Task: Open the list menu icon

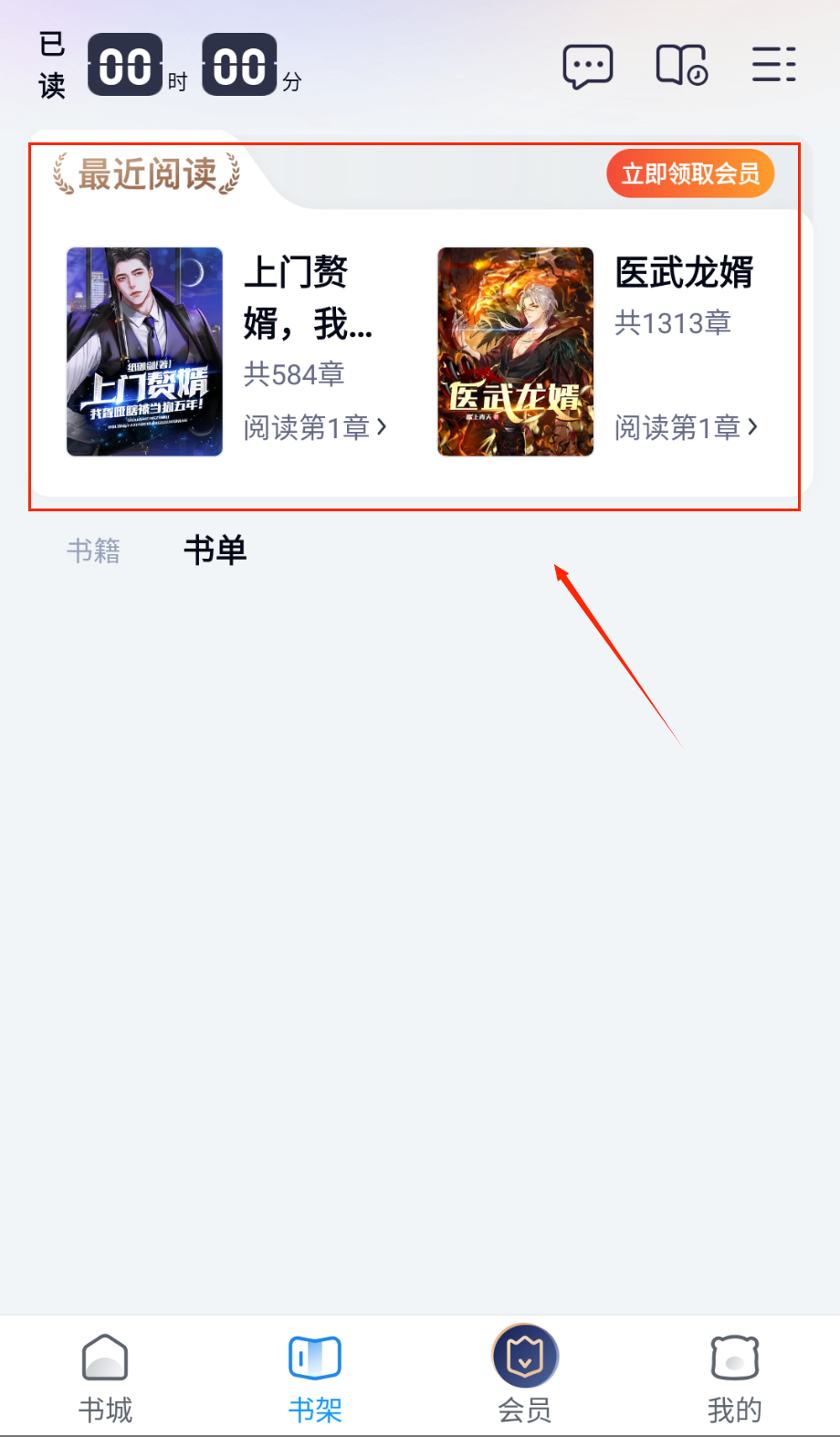Action: 773,66
